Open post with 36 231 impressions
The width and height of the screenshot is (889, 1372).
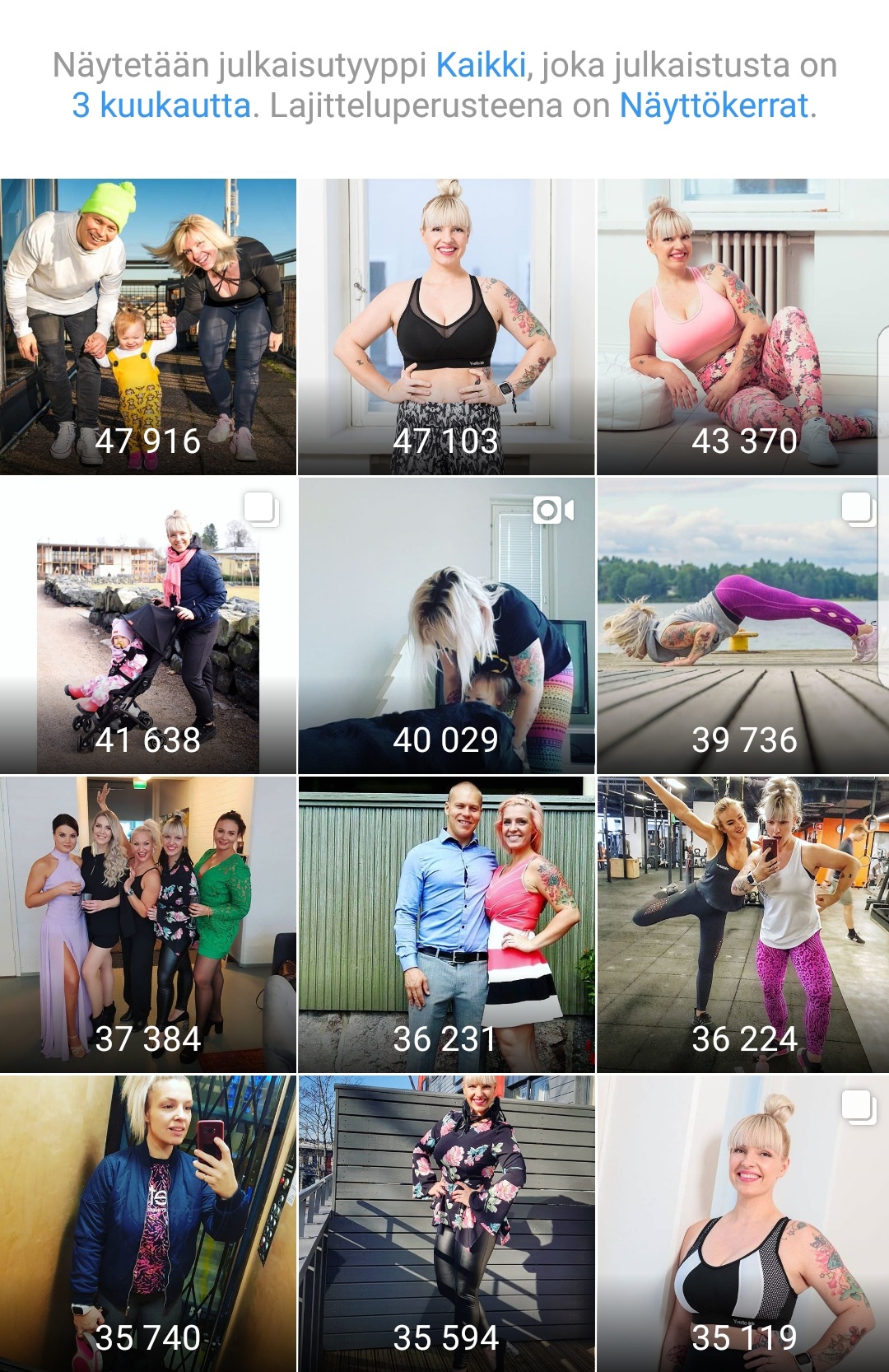(446, 924)
